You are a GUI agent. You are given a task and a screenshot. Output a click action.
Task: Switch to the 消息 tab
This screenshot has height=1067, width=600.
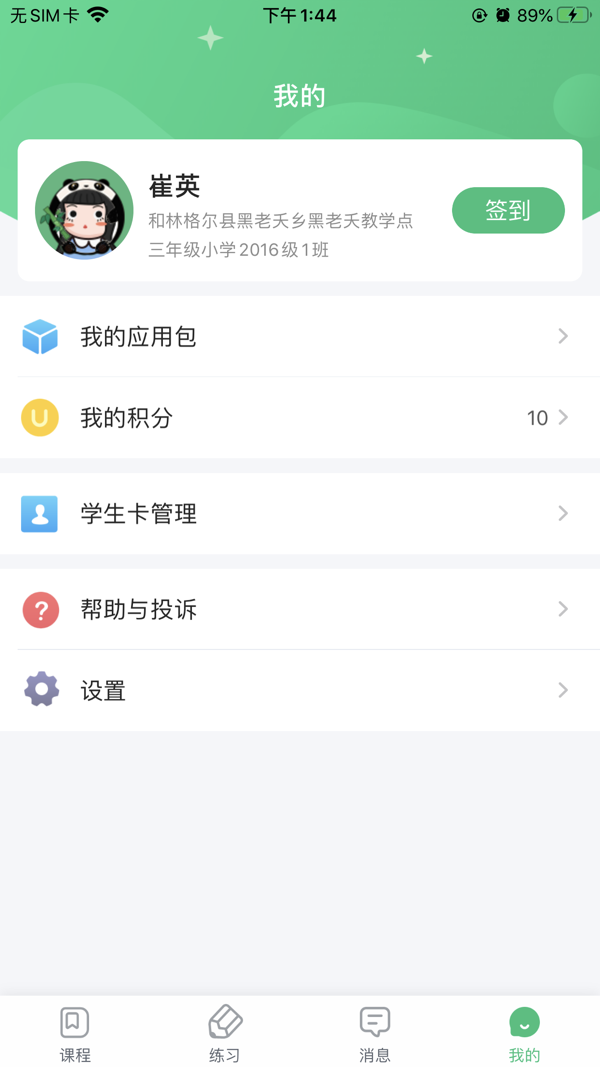[x=375, y=1033]
